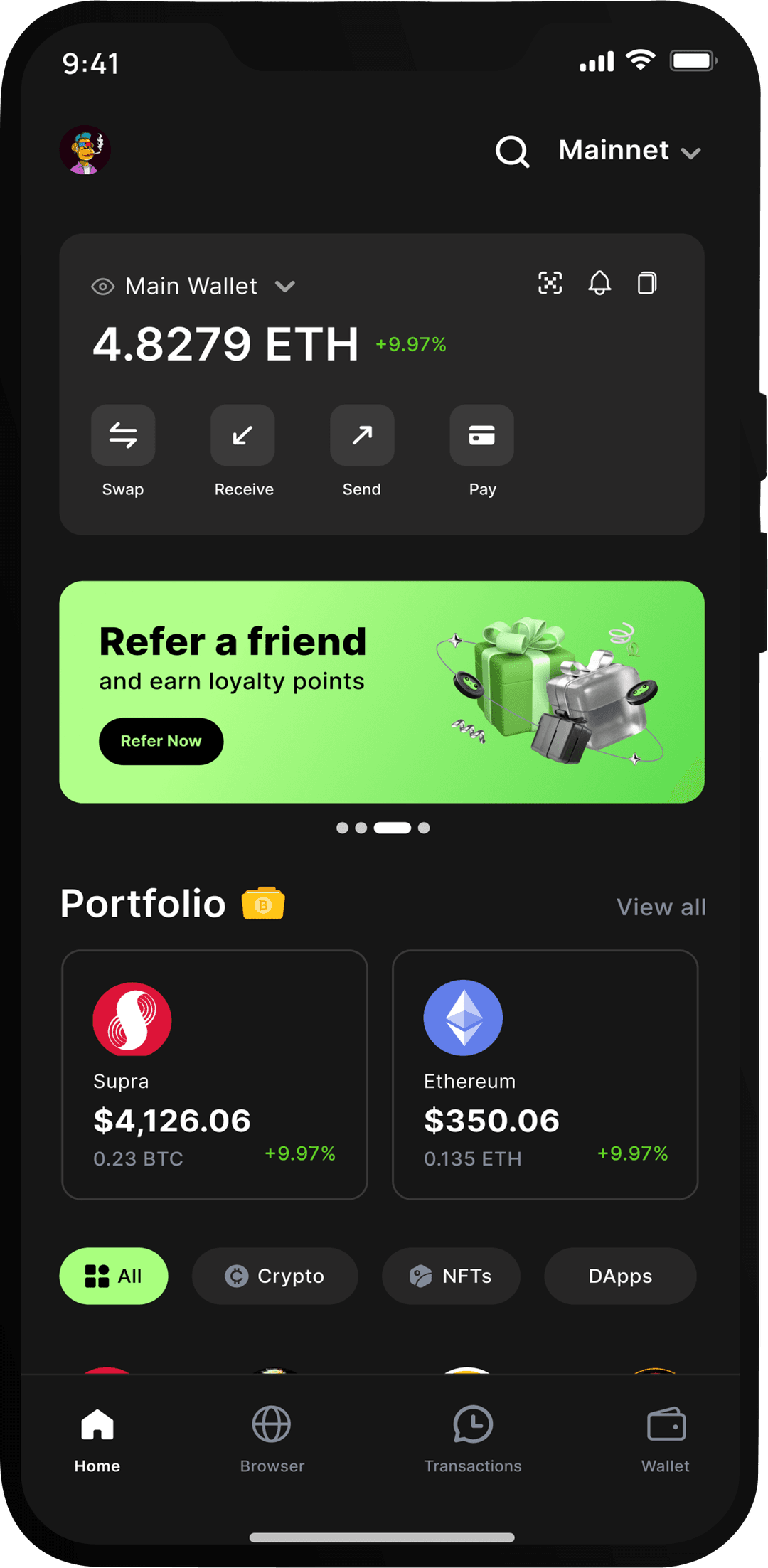Open the notifications bell
Image resolution: width=768 pixels, height=1568 pixels.
pos(599,283)
